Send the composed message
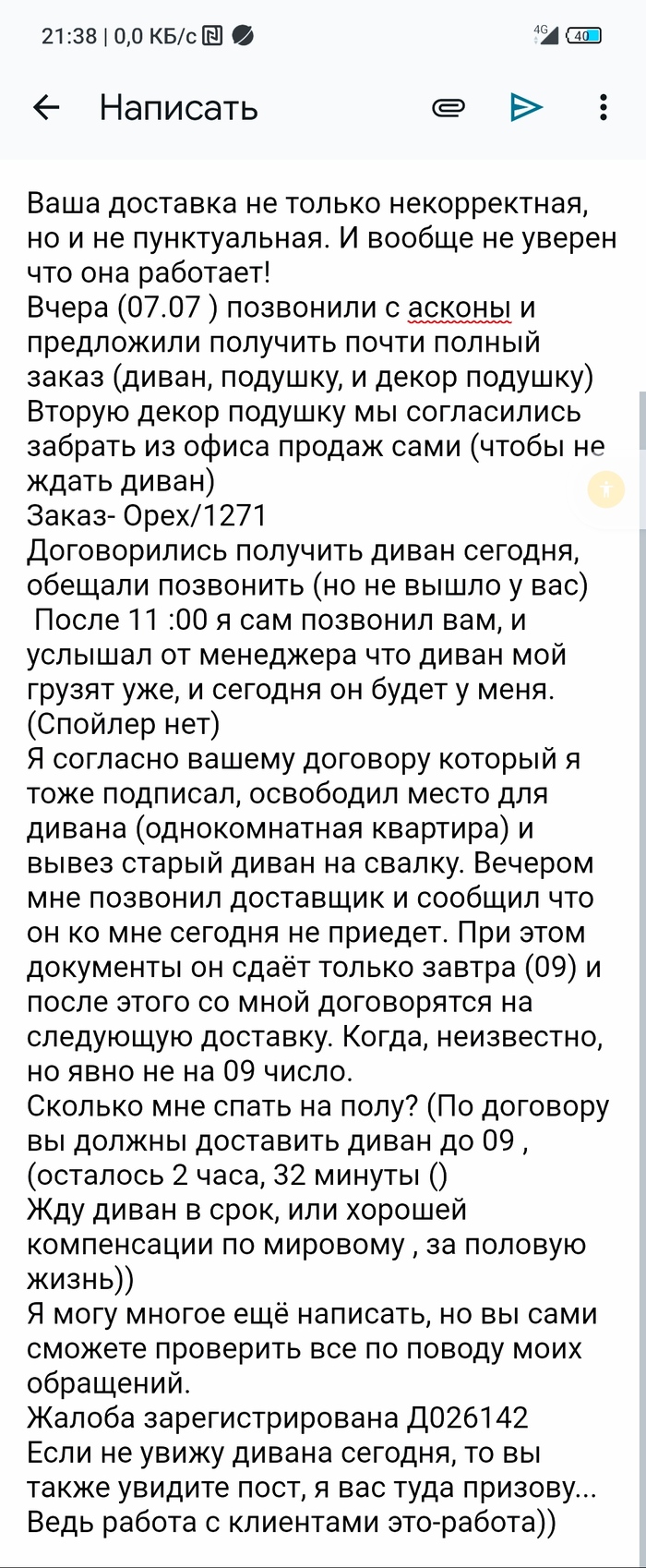 point(526,108)
